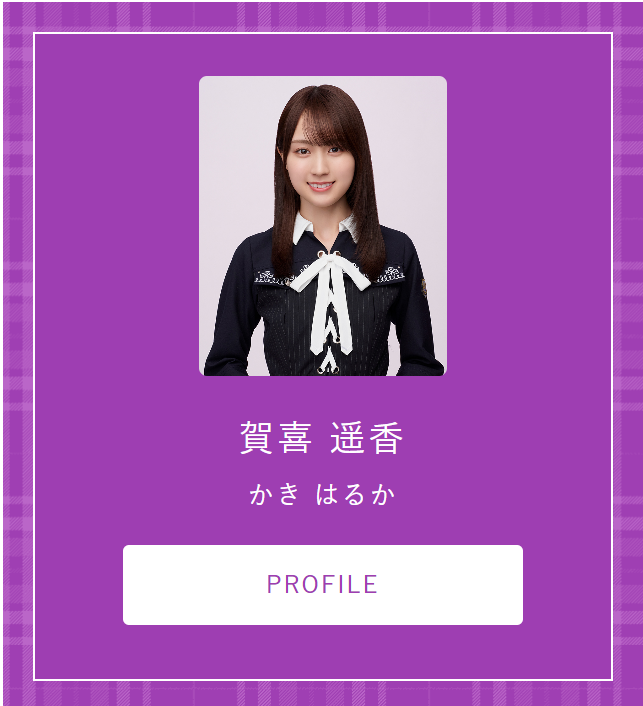Open the PROFILE button for 賀喜 遥香
Viewport: 643px width, 706px height.
pos(322,585)
